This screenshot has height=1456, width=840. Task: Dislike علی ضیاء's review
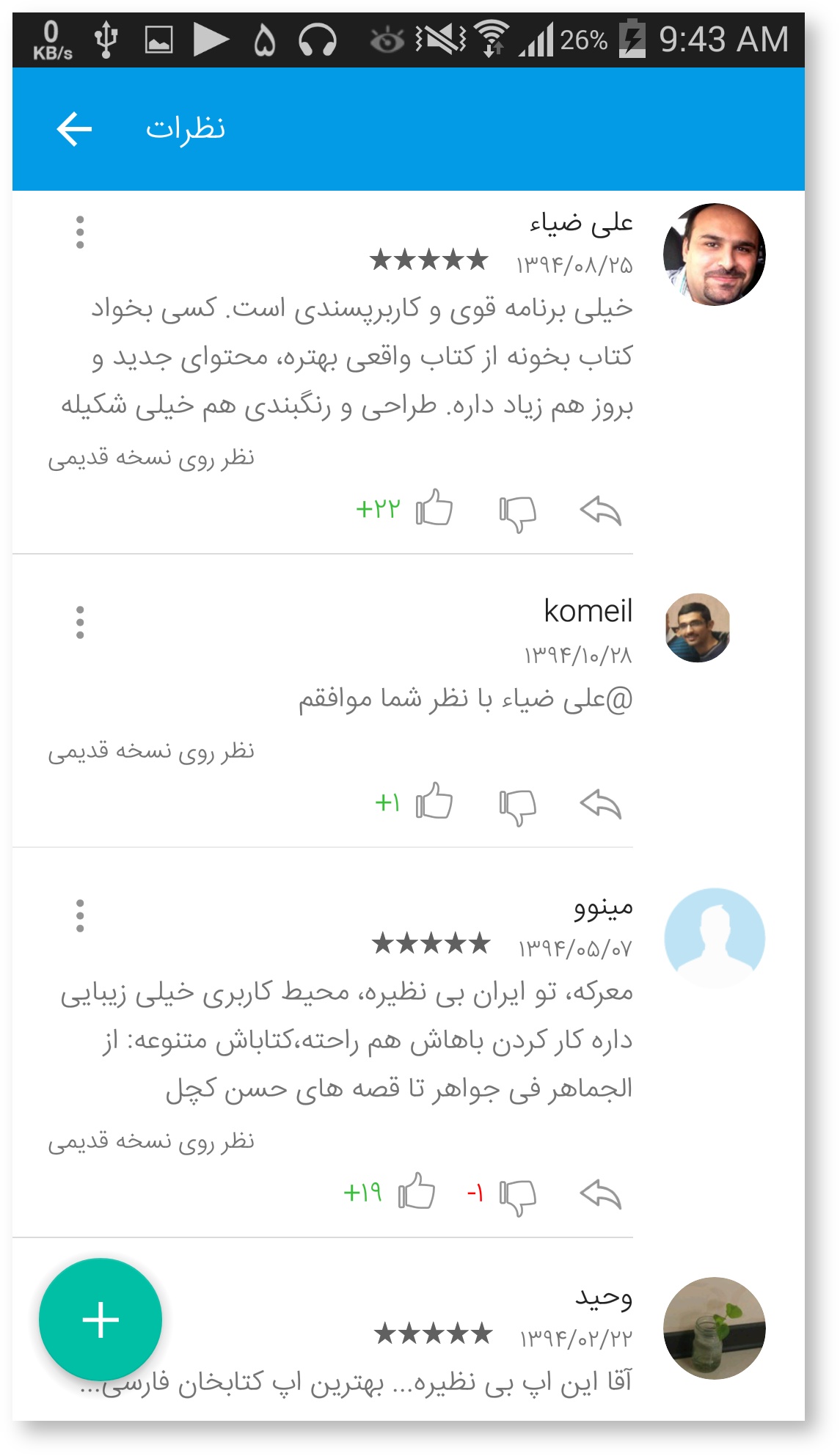(x=517, y=512)
